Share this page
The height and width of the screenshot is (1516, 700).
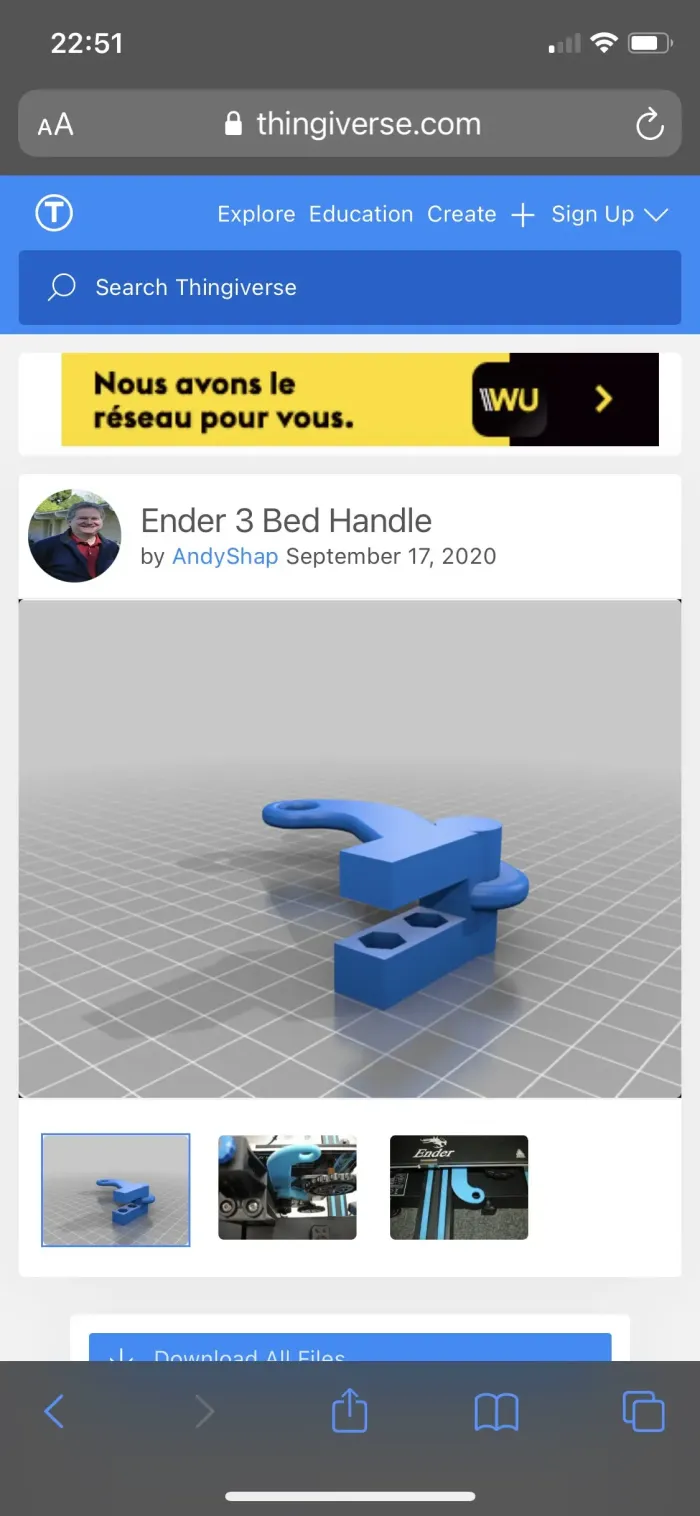[x=350, y=1412]
